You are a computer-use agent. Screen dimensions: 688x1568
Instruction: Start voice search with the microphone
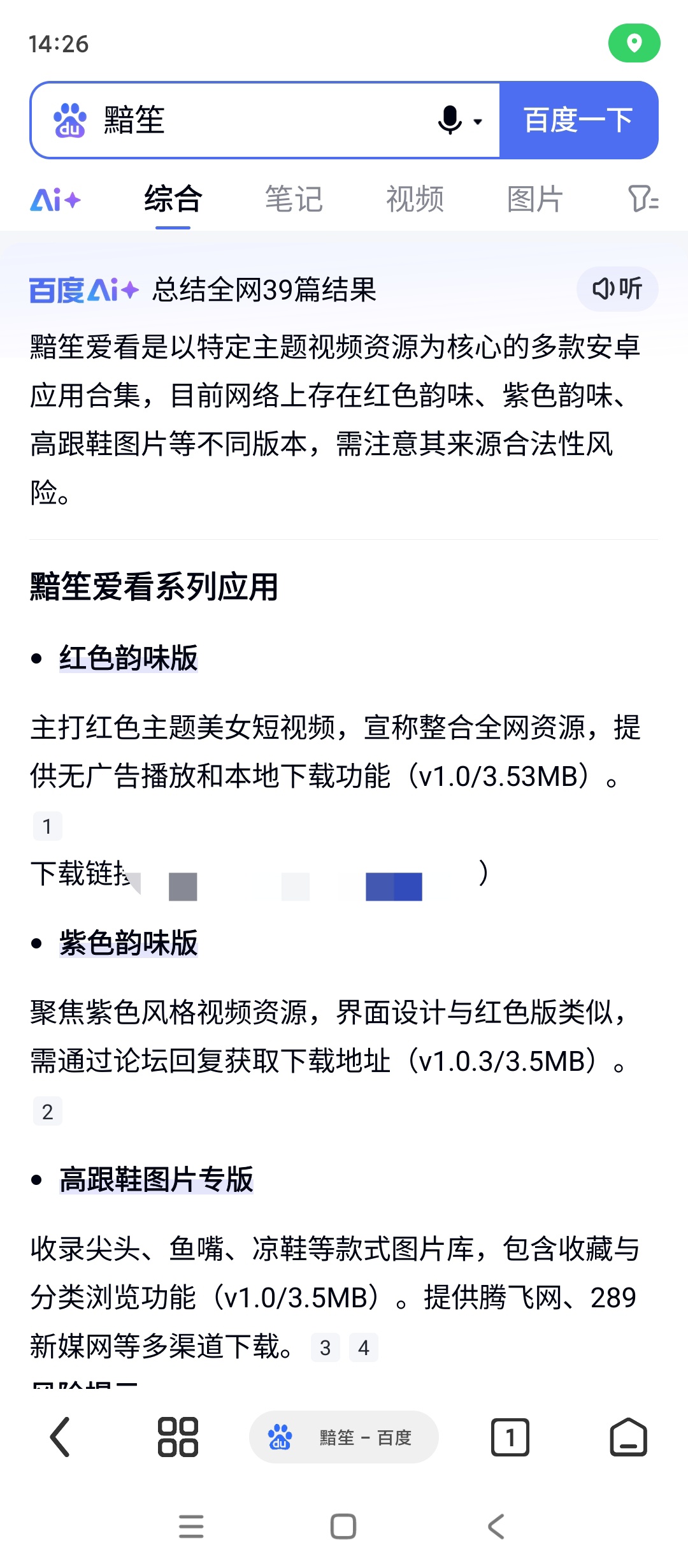coord(450,120)
